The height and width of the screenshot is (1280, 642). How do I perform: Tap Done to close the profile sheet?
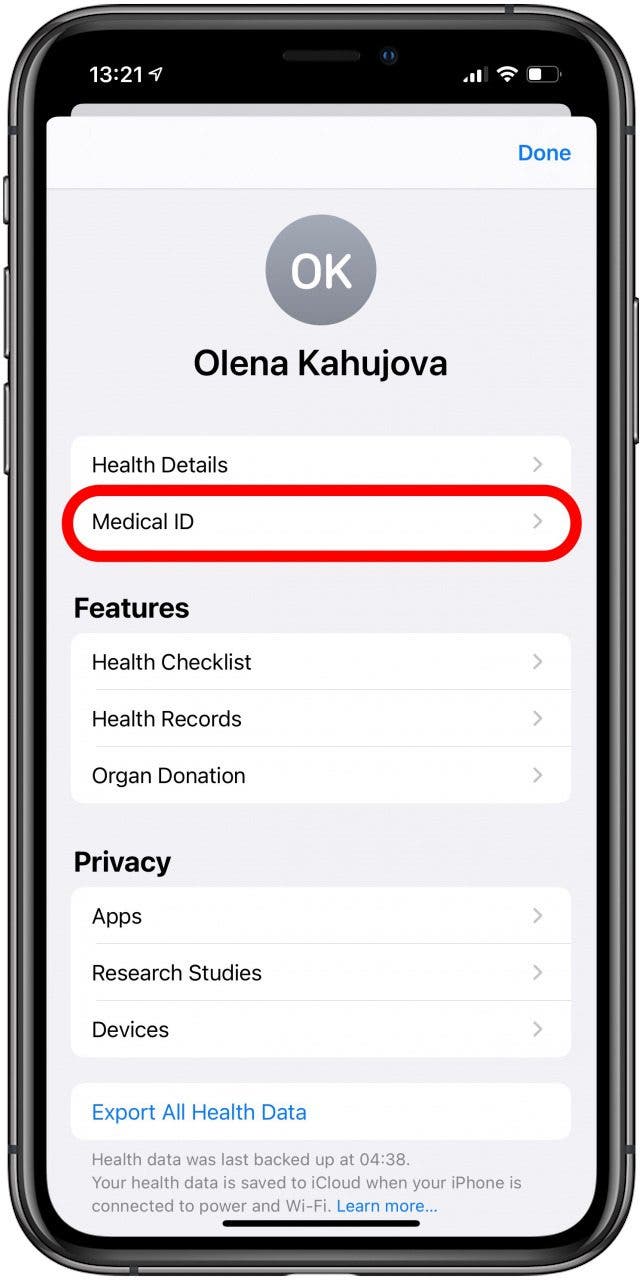point(543,153)
